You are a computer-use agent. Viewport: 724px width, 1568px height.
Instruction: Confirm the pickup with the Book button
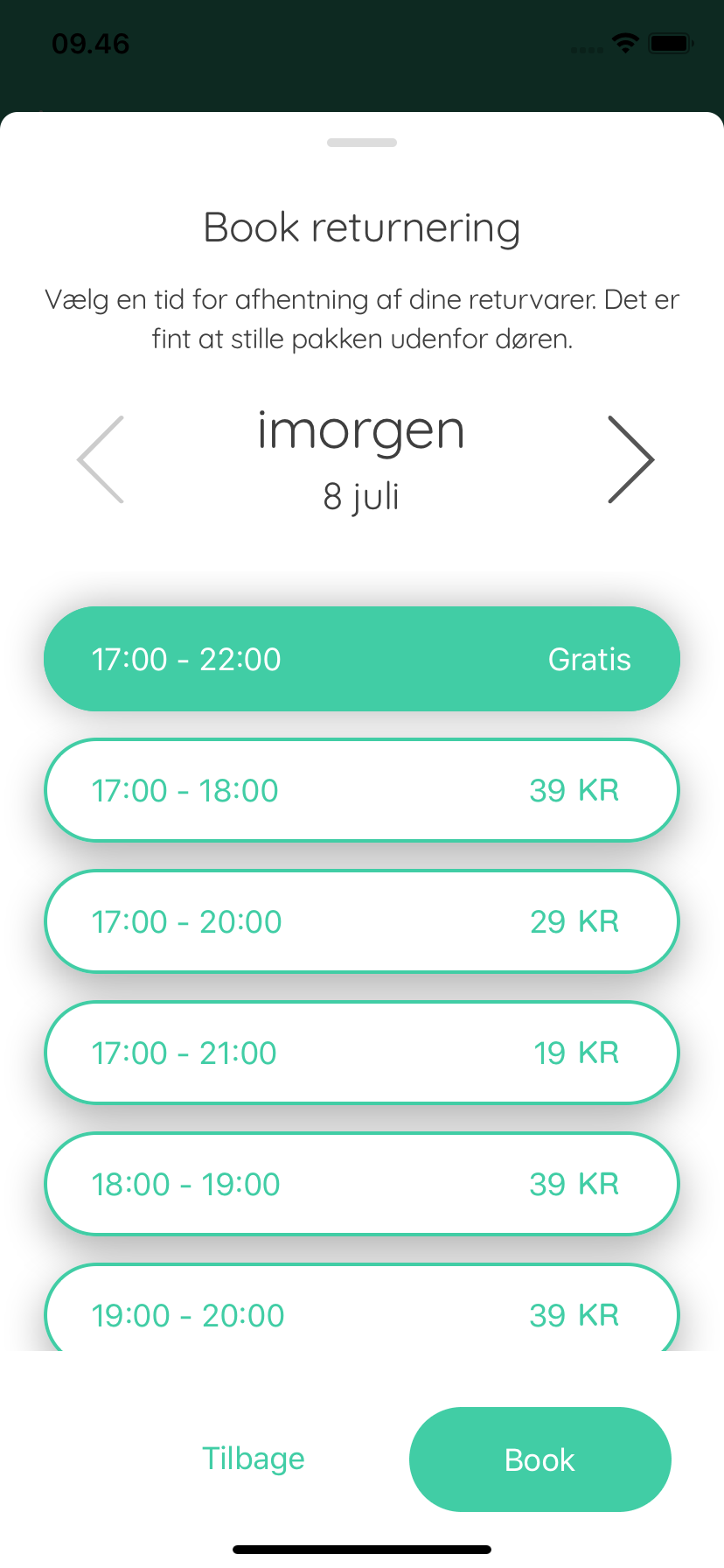pos(540,1459)
